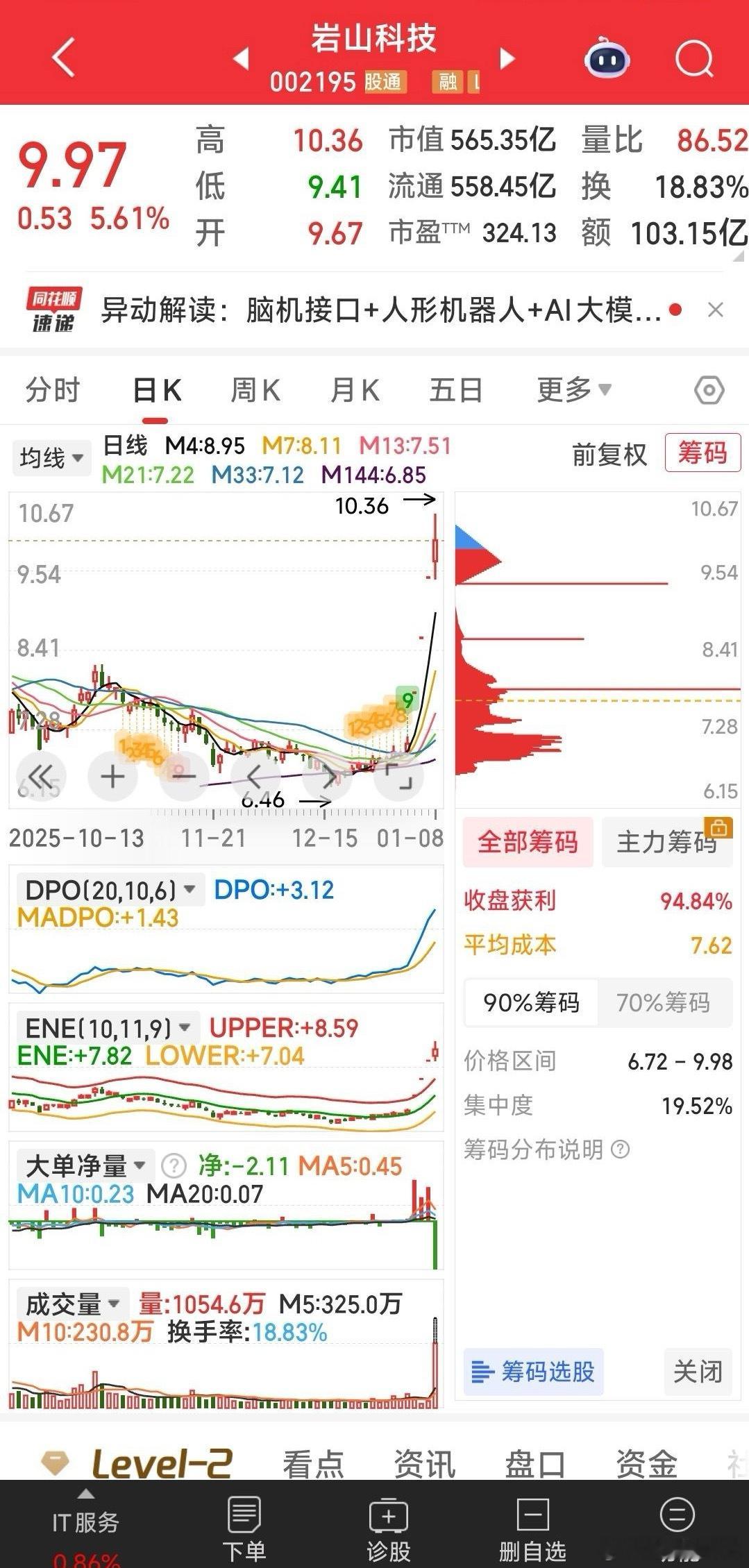749x1568 pixels.
Task: Open the DPO(20,10,6) indicator dropdown
Action: 106,888
